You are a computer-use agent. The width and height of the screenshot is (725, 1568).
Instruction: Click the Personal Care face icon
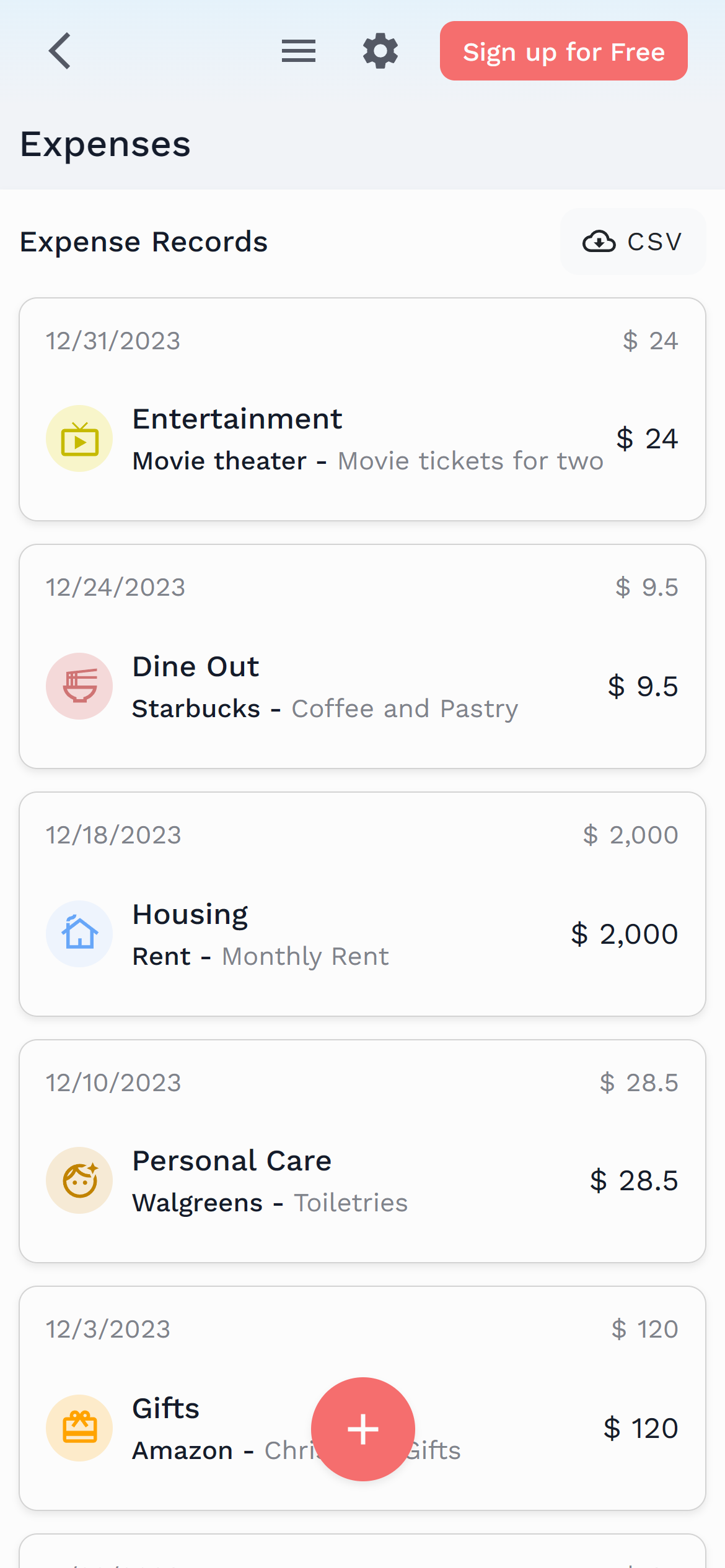[79, 1180]
